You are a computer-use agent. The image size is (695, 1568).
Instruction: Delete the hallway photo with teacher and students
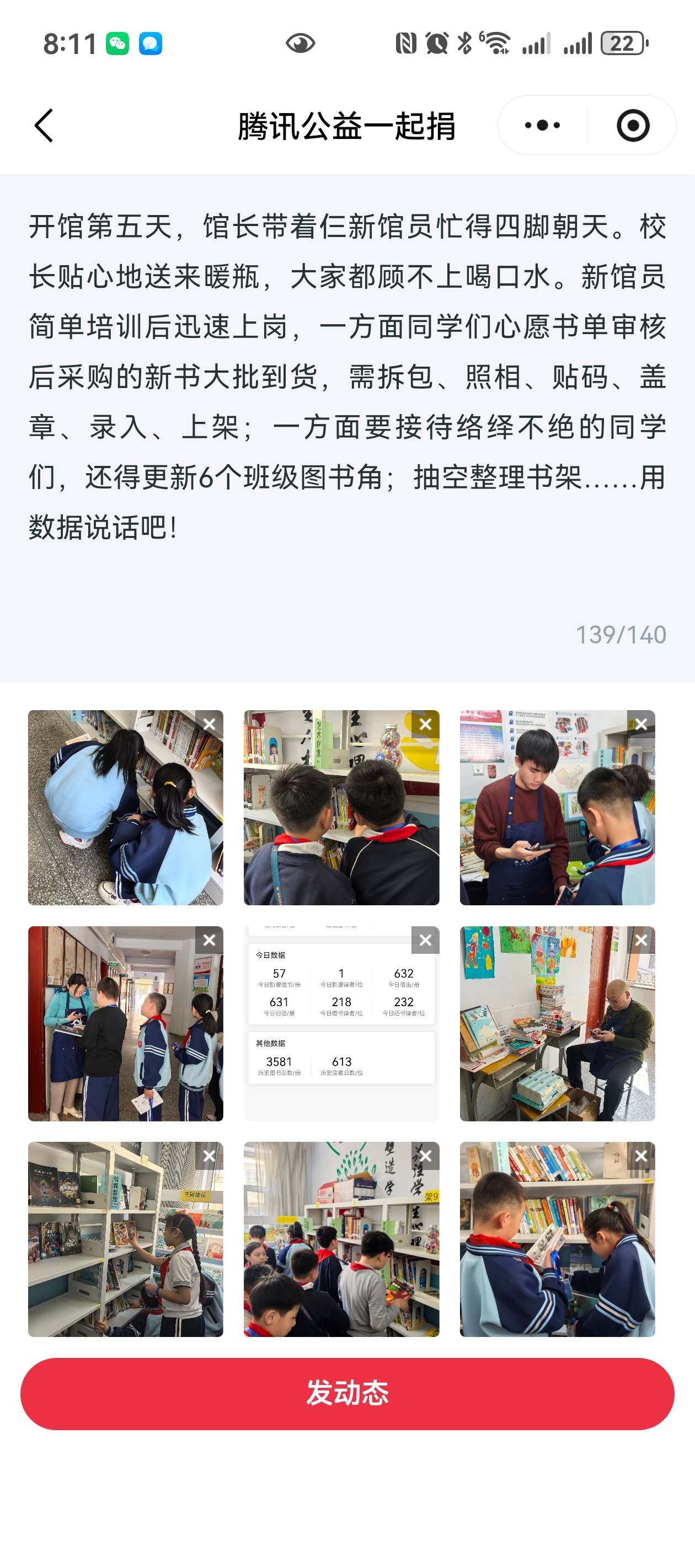[x=210, y=941]
